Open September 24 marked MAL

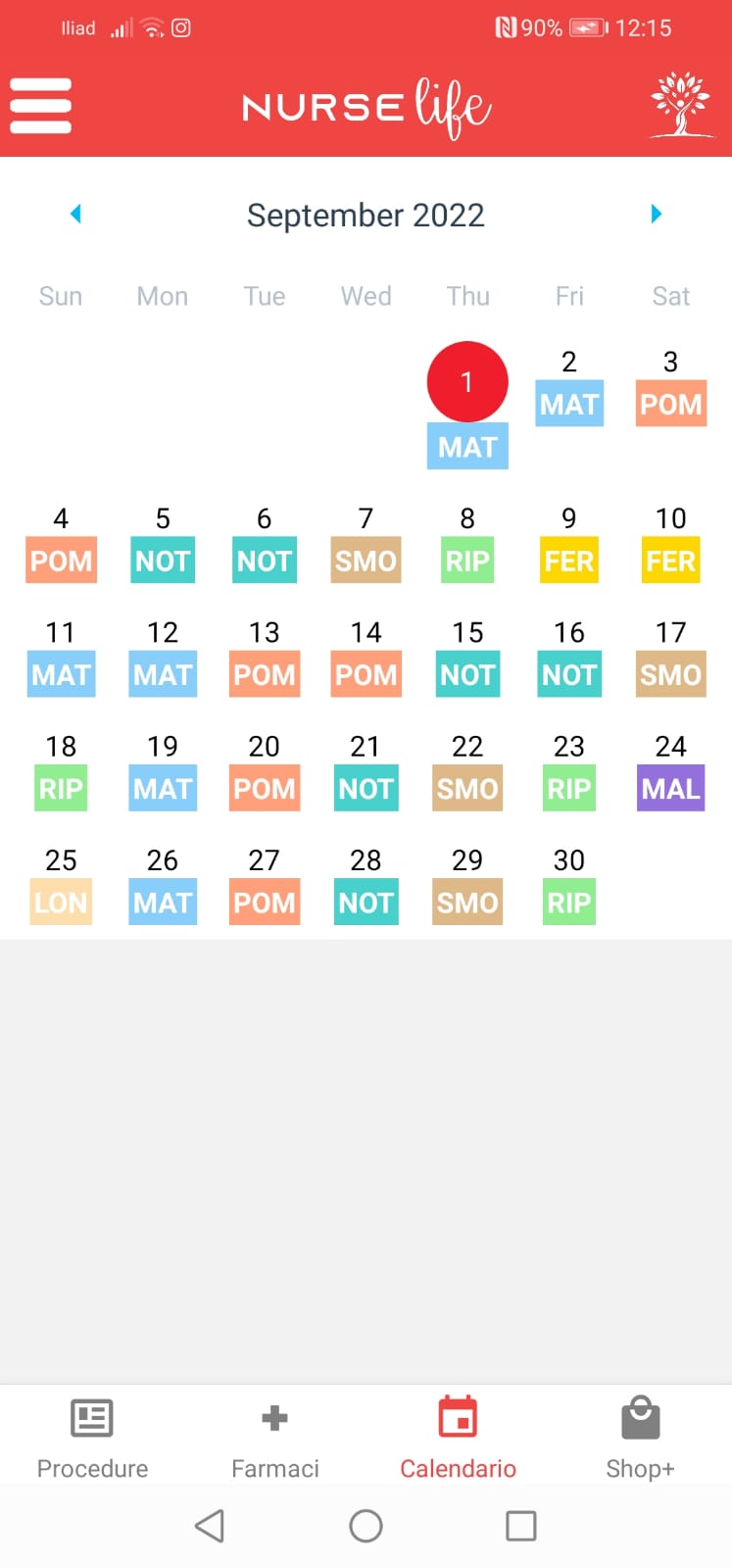(x=670, y=771)
